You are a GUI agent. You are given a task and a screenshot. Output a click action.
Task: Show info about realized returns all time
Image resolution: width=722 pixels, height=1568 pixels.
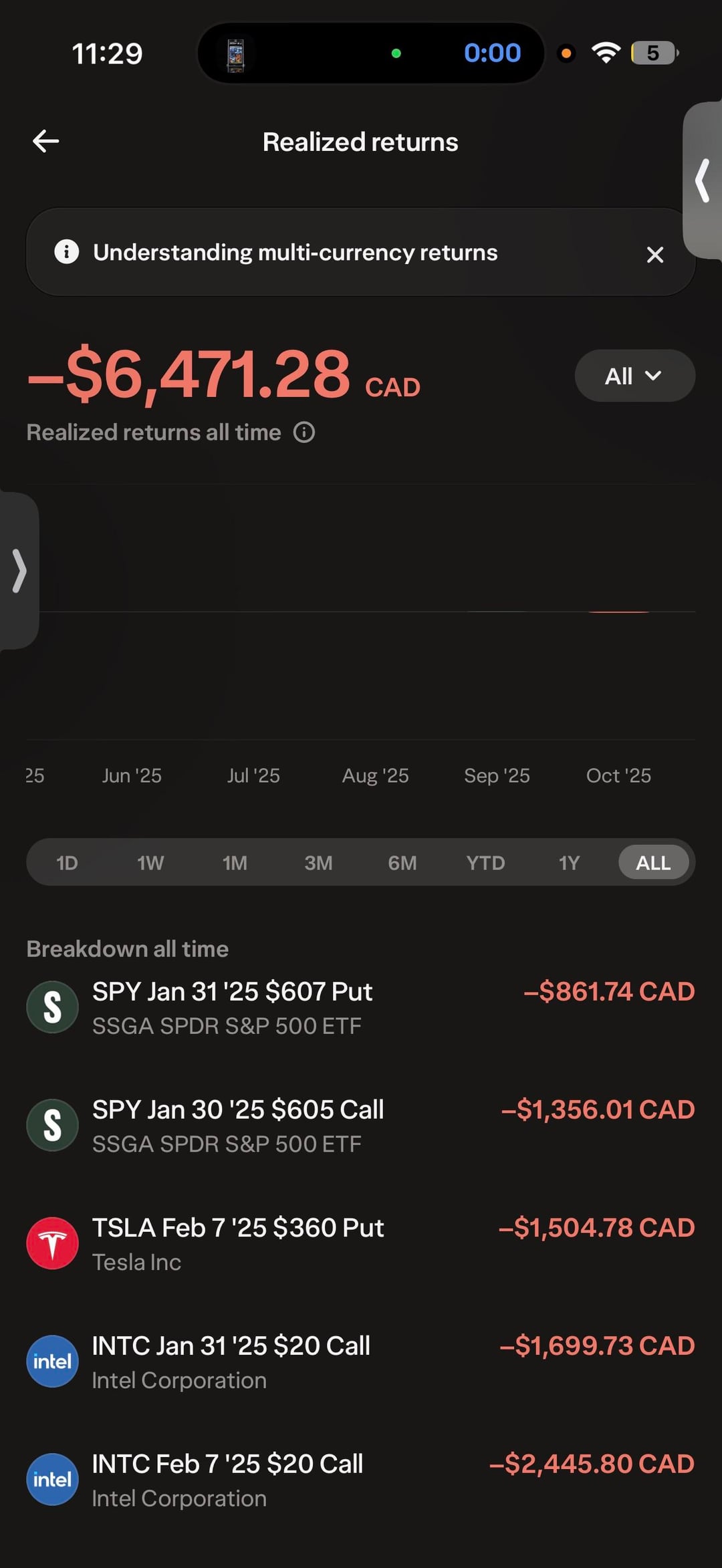[304, 432]
